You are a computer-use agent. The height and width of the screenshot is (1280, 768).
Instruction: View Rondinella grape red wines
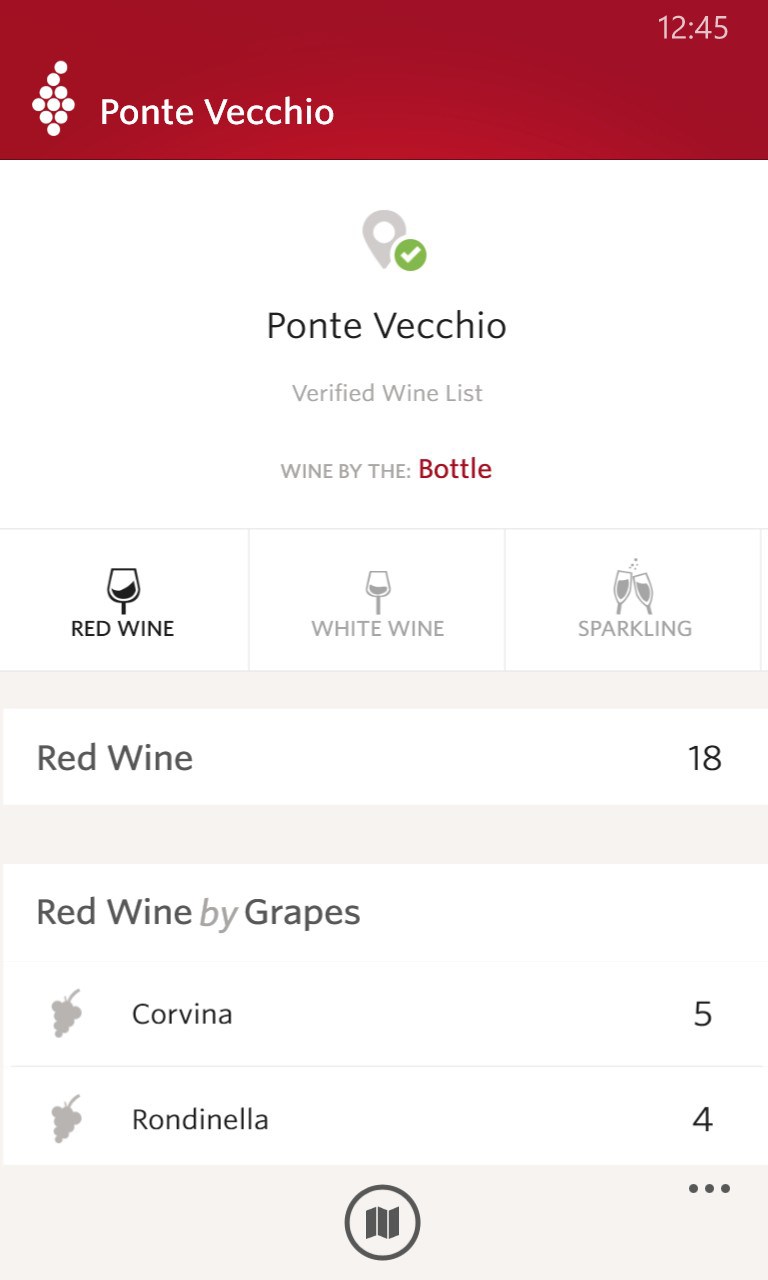384,1118
